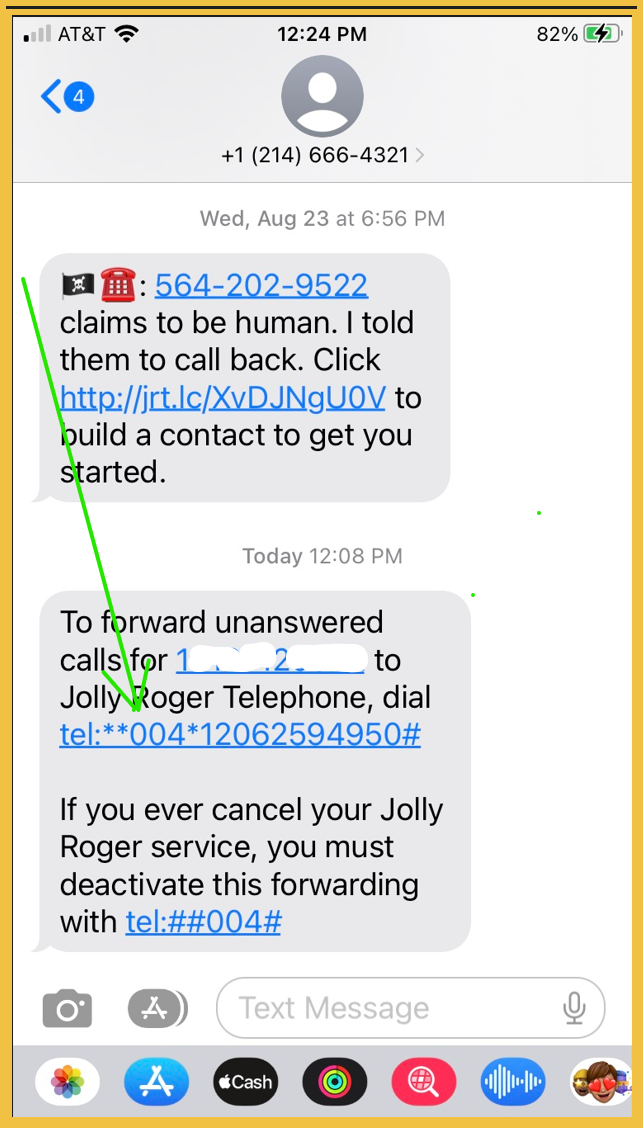Go back to the messages list
The height and width of the screenshot is (1128, 643).
67,96
